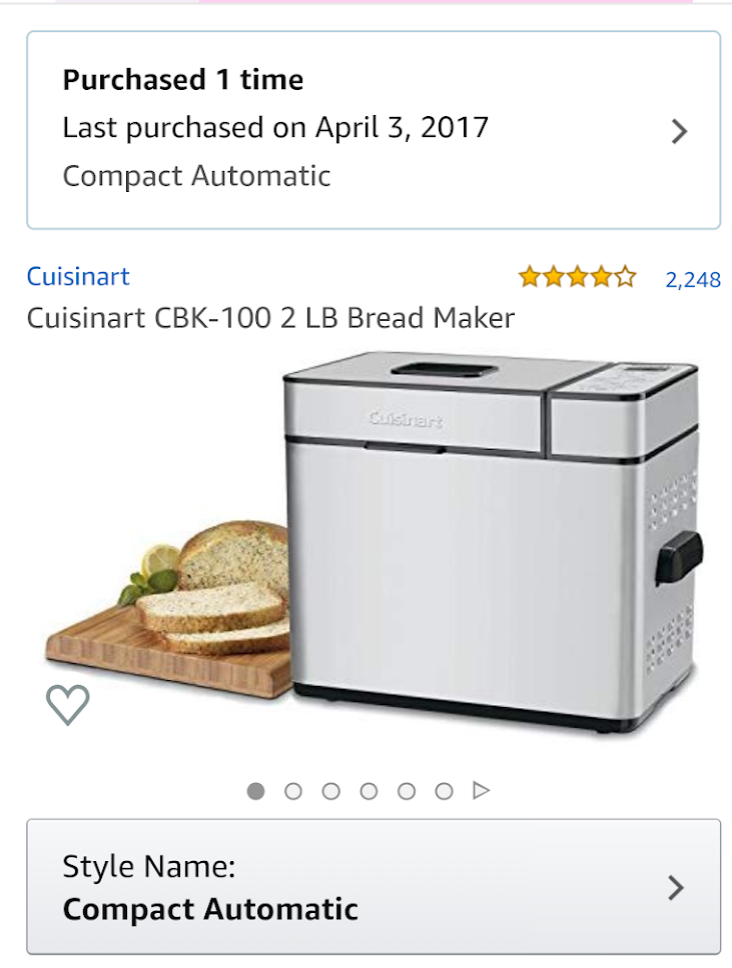
Task: Open the bread maker product image
Action: click(374, 543)
